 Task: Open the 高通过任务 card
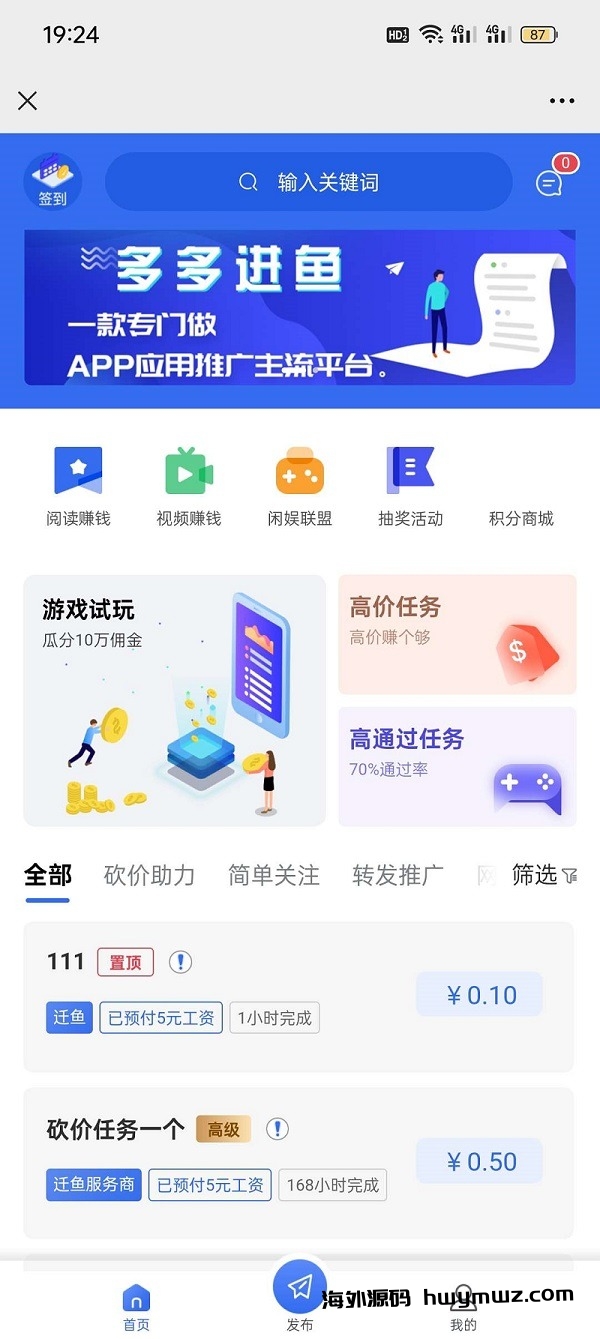(x=457, y=766)
